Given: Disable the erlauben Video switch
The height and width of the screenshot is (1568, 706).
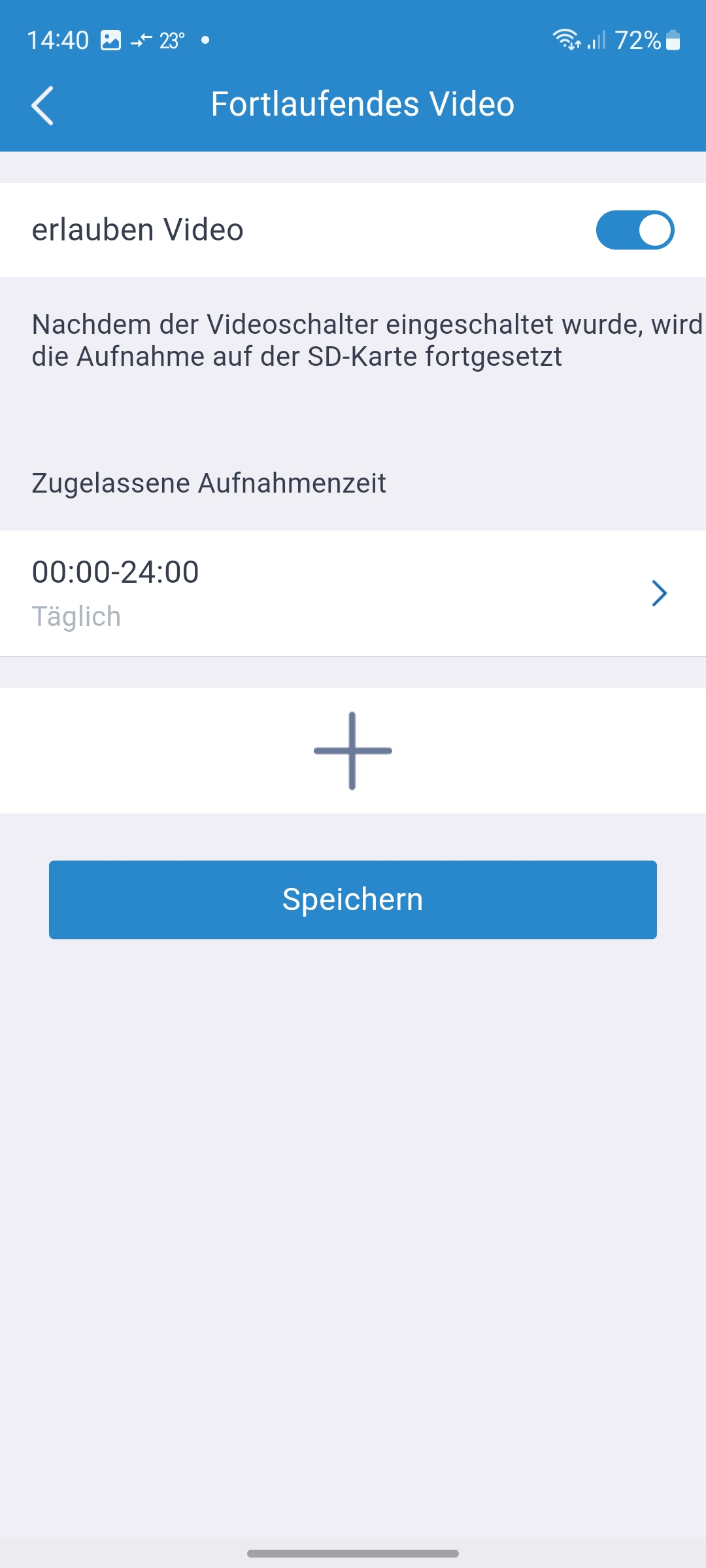Looking at the screenshot, I should pyautogui.click(x=634, y=230).
